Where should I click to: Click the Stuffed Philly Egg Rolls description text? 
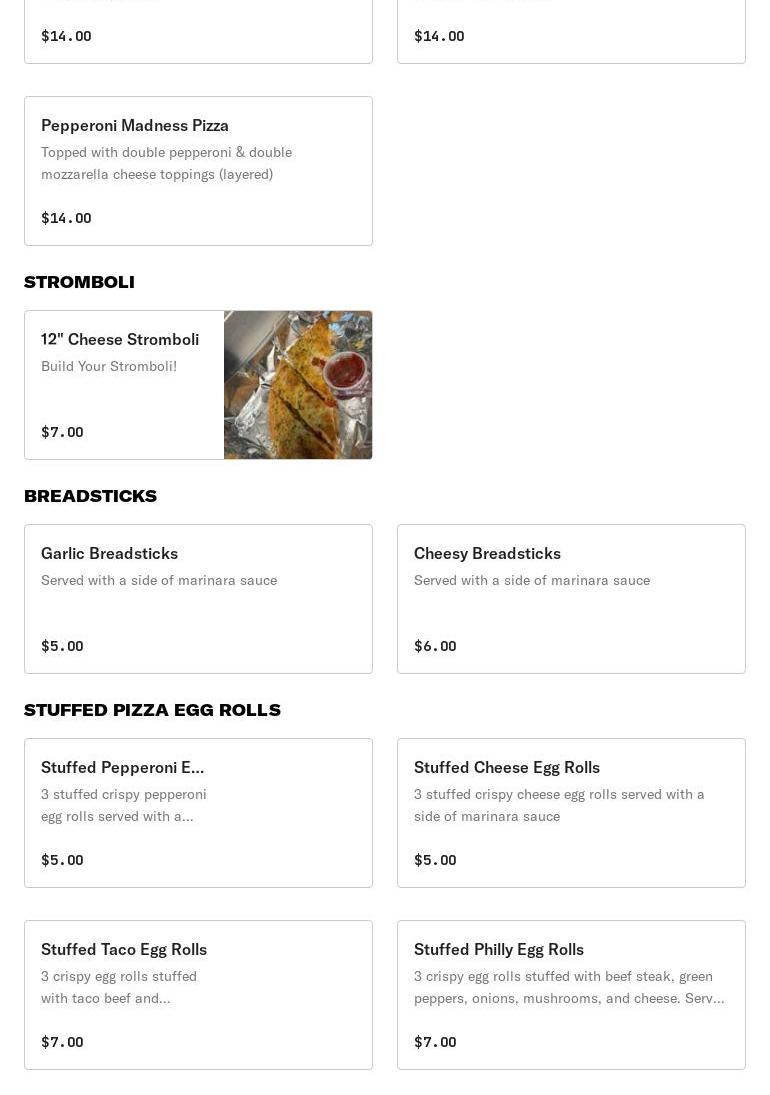569,988
